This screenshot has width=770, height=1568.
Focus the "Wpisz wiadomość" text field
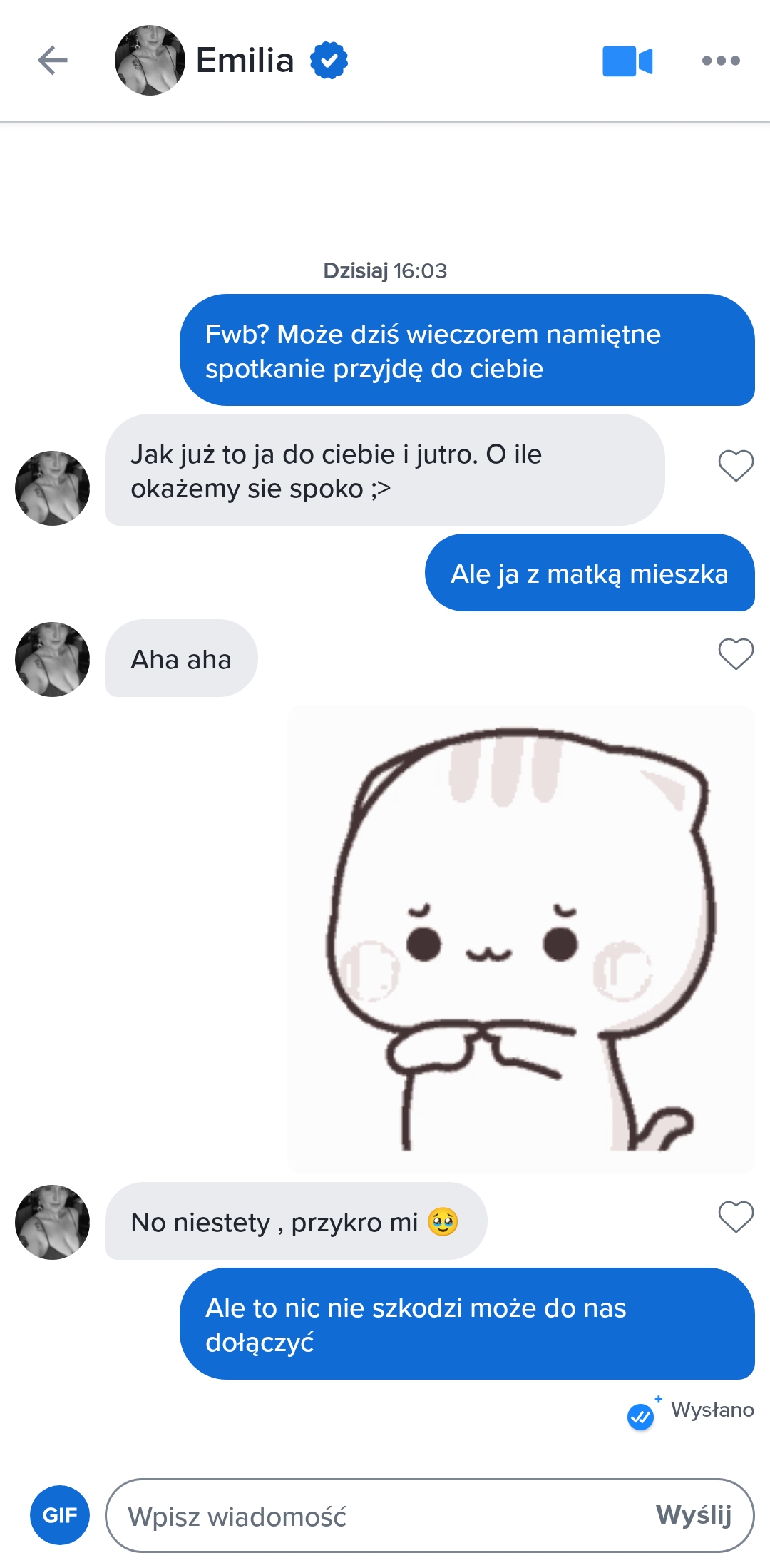(371, 1517)
